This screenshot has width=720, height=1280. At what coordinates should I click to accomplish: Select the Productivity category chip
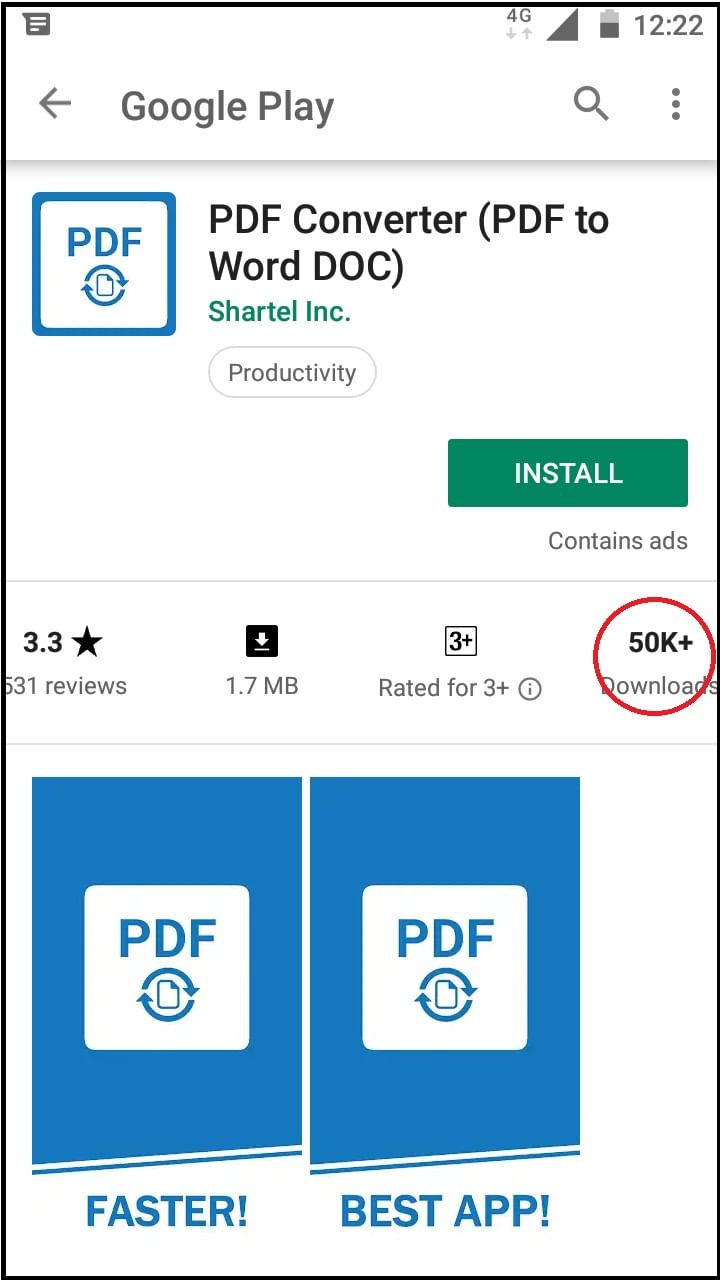coord(292,373)
